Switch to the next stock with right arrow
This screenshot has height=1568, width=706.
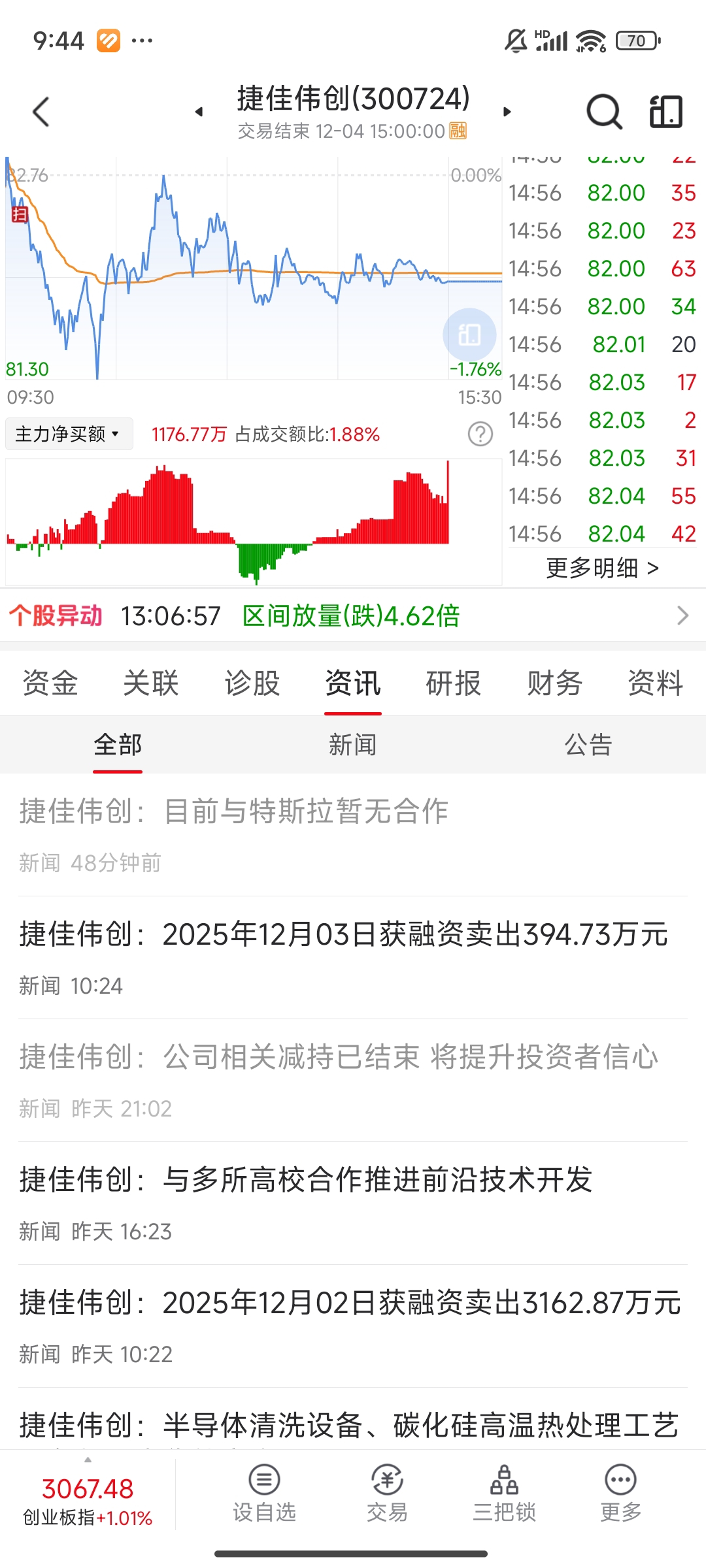507,112
